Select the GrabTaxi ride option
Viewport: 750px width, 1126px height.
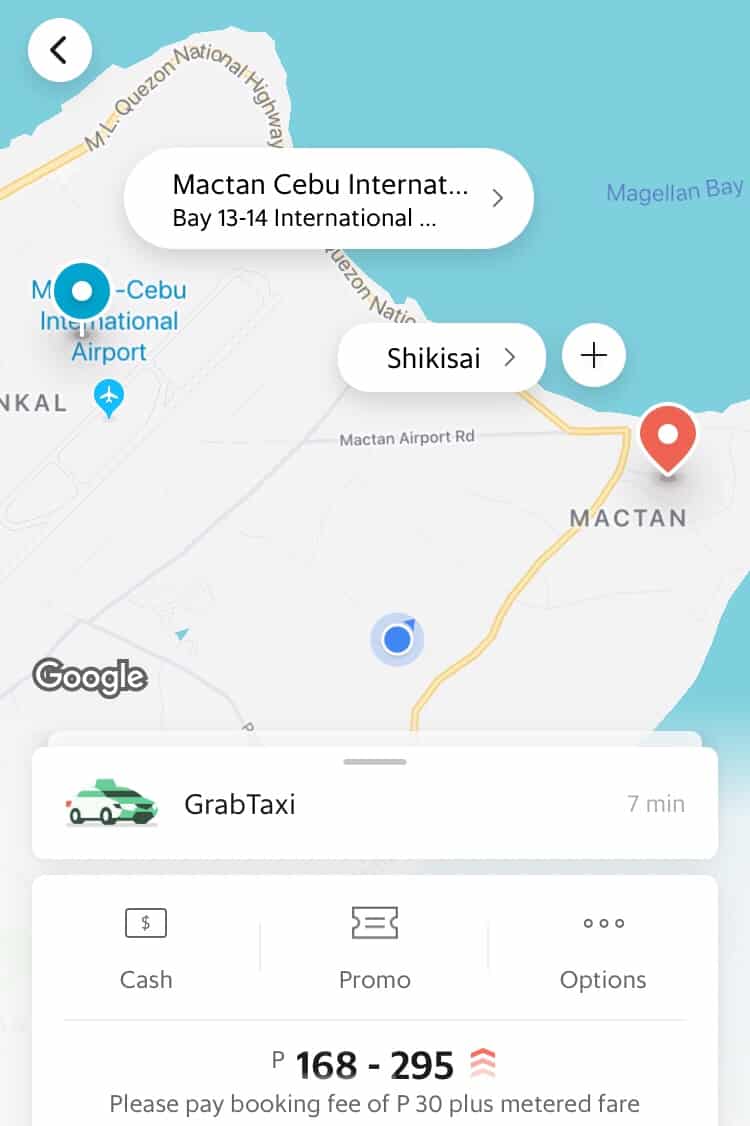[x=374, y=803]
